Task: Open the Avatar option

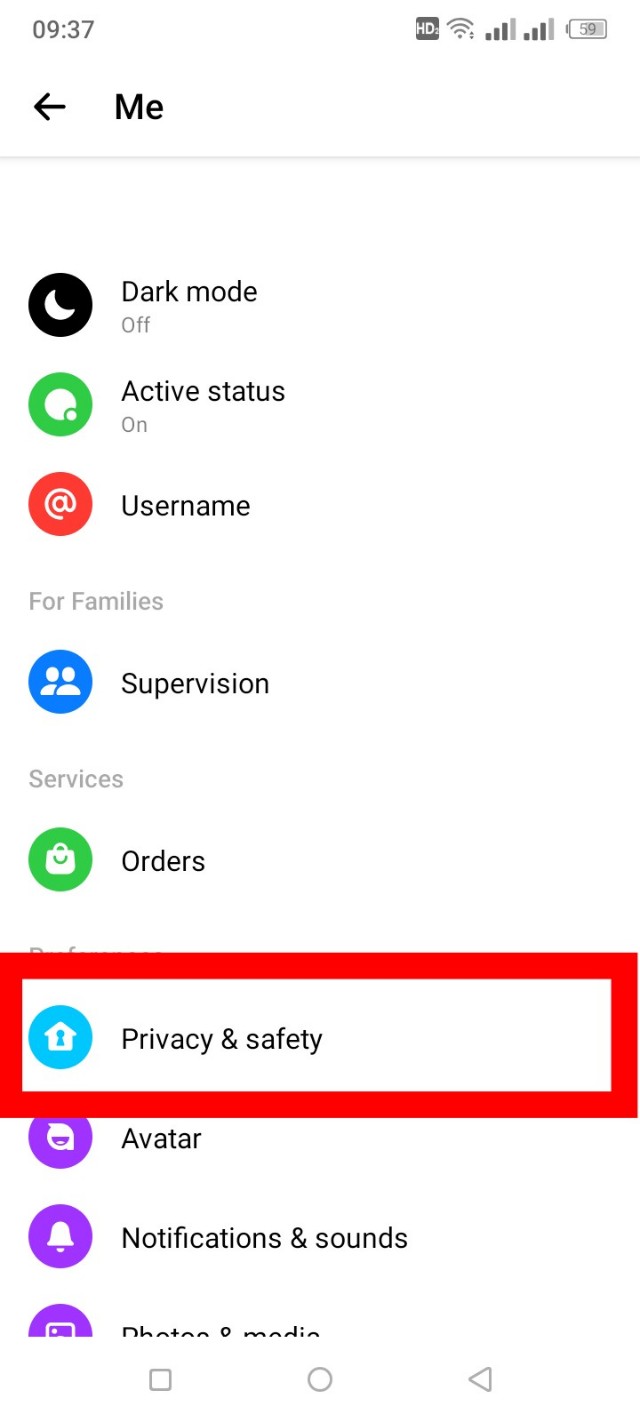Action: point(162,1139)
